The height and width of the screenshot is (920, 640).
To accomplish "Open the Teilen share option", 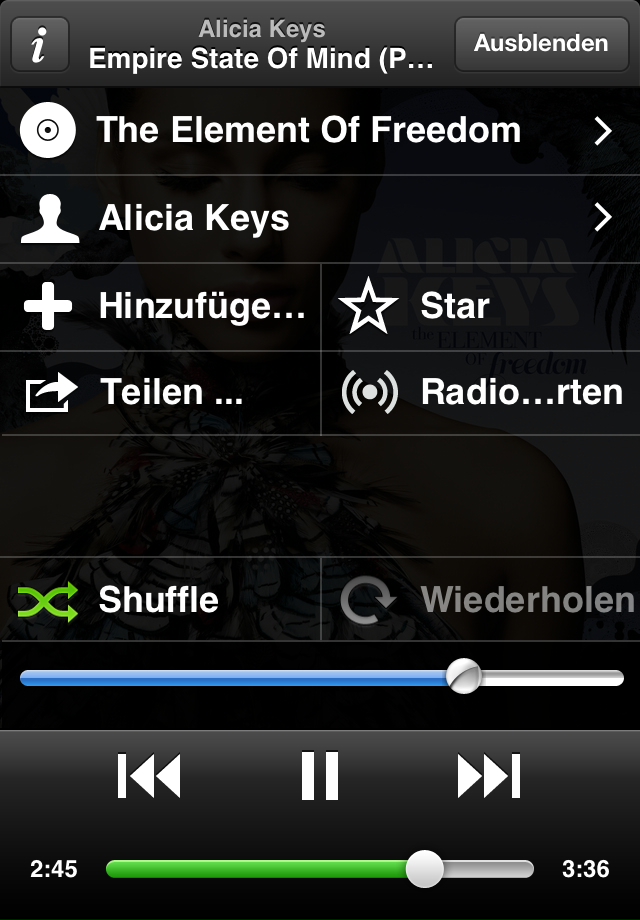I will (160, 393).
